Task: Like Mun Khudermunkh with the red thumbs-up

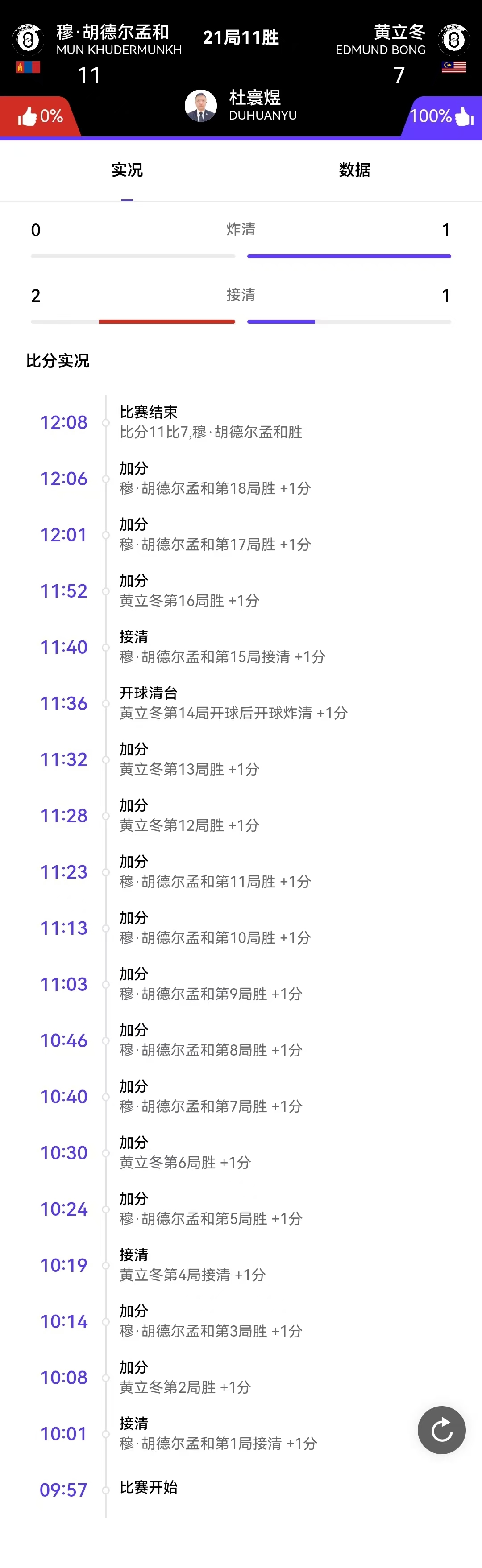Action: pos(28,116)
